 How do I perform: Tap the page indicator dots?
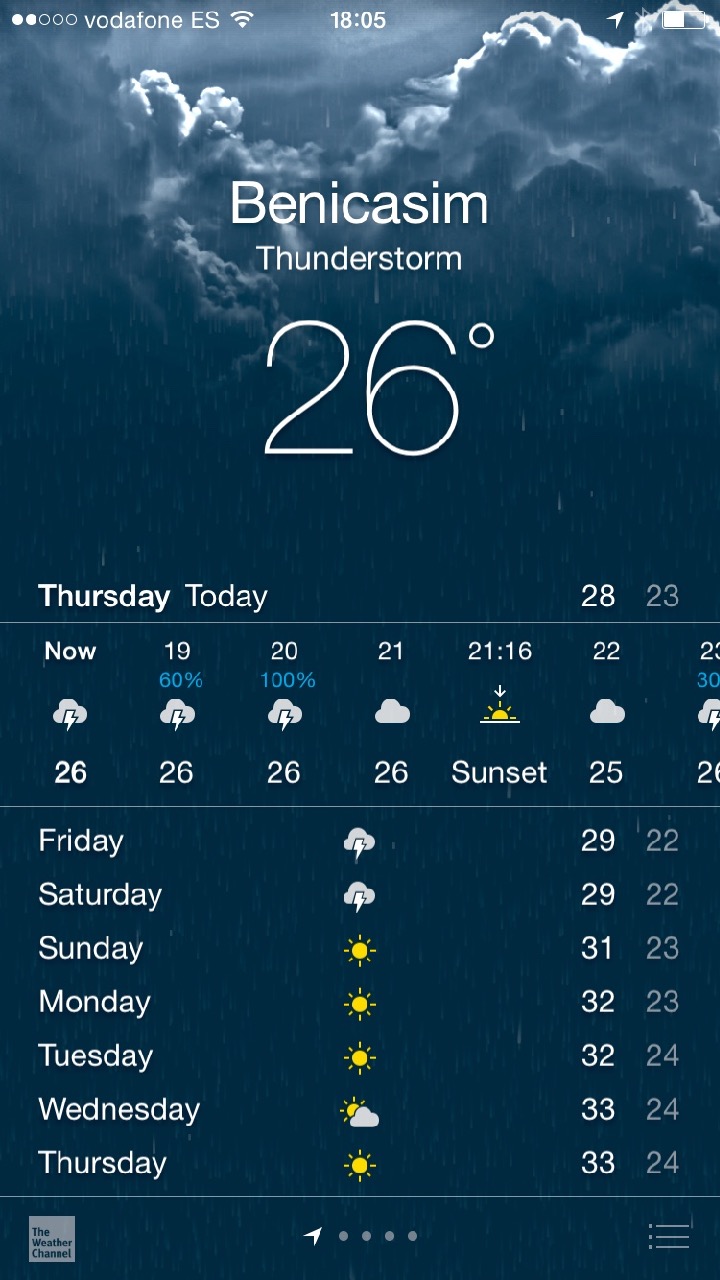365,1237
